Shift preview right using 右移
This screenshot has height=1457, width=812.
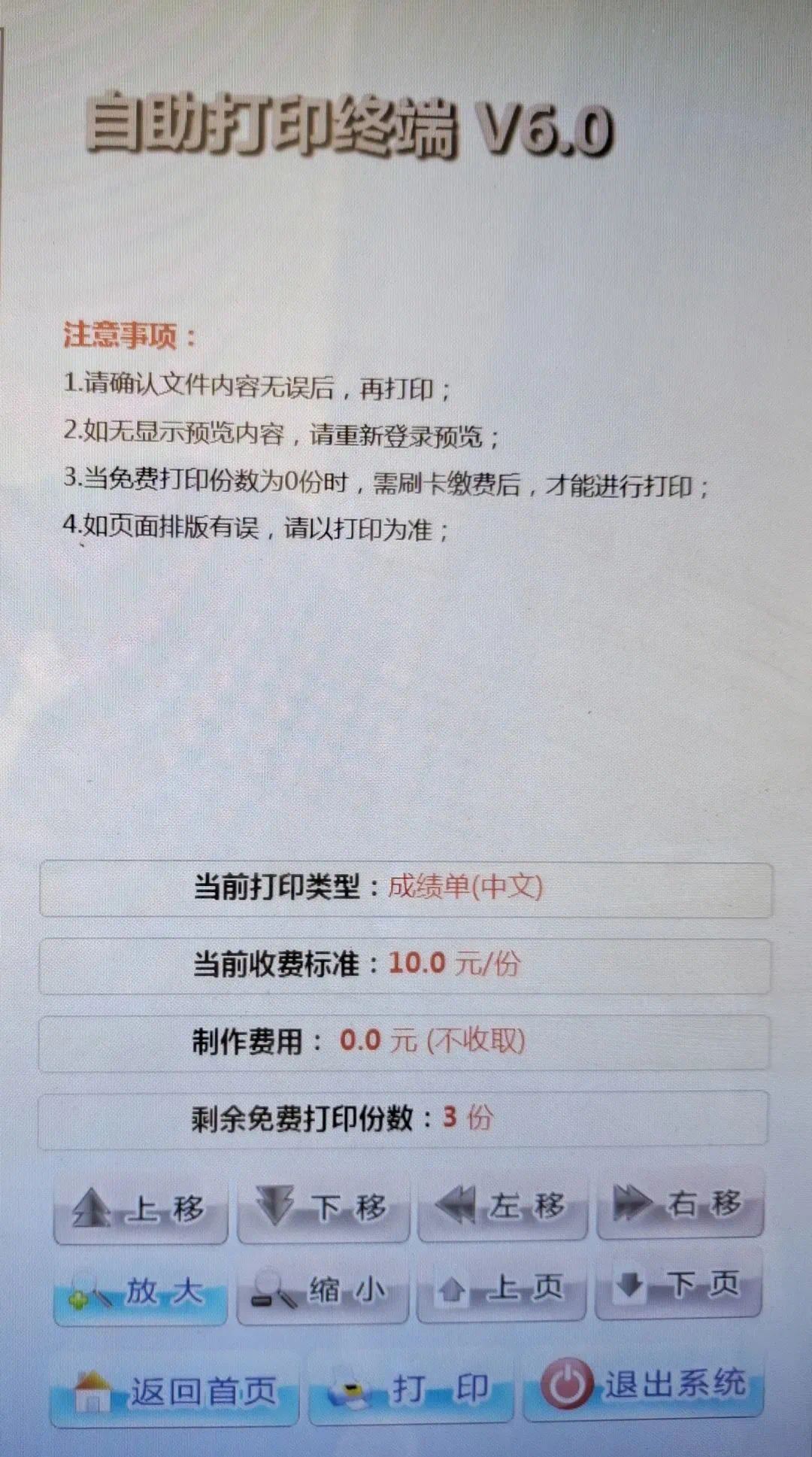tap(680, 1204)
